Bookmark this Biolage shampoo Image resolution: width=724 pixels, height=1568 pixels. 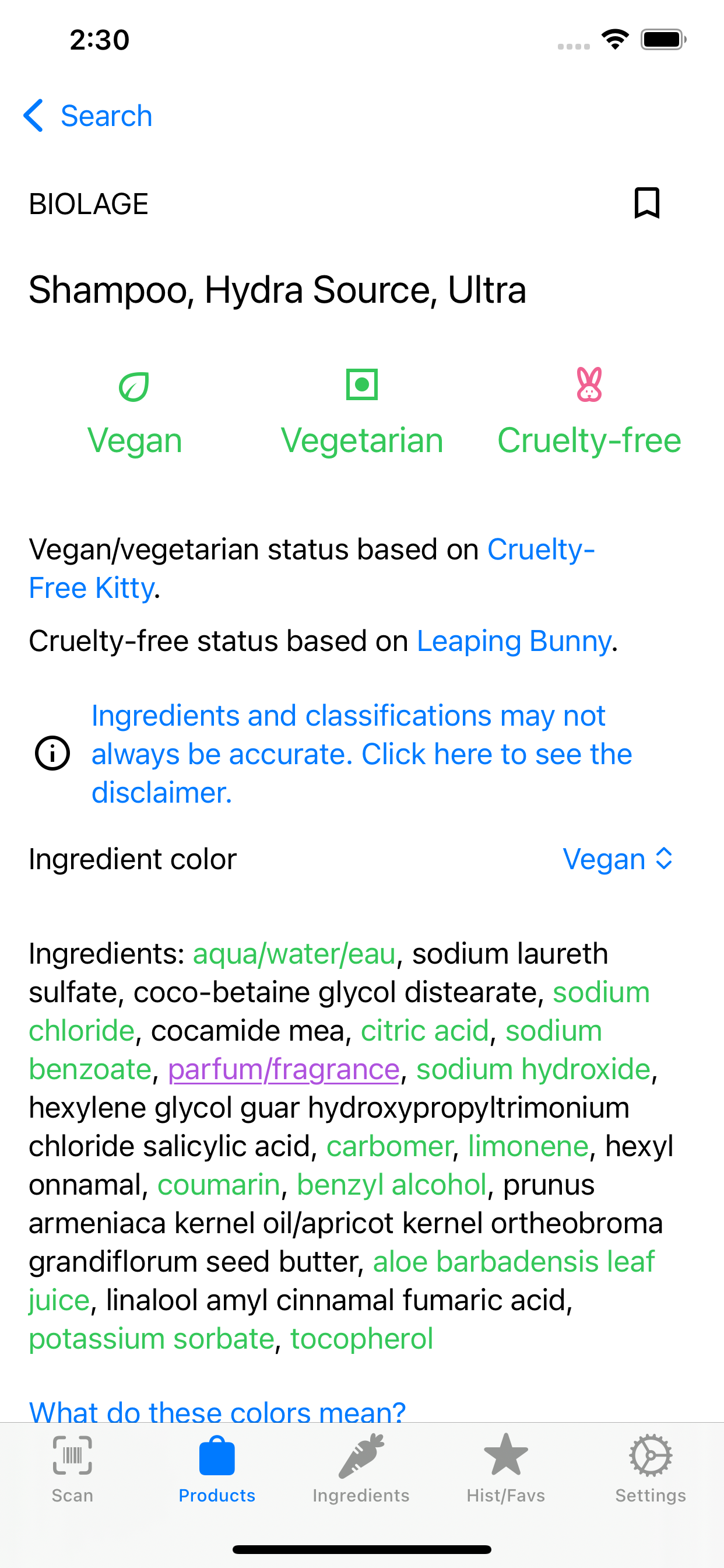(x=646, y=202)
